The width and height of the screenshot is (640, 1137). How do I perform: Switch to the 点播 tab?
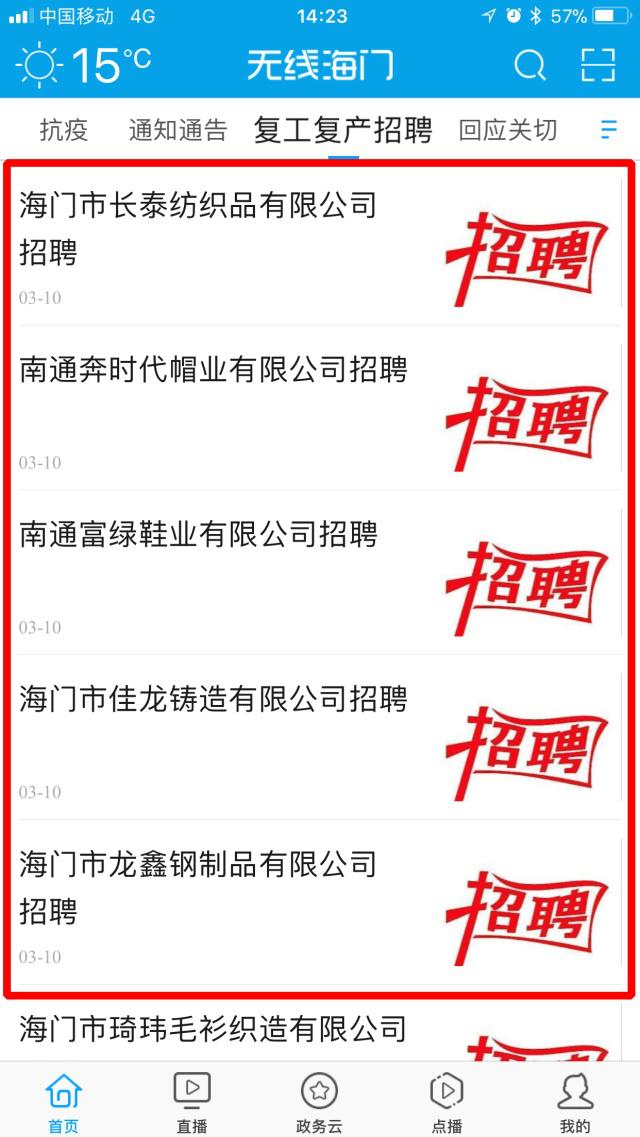pos(447,1103)
